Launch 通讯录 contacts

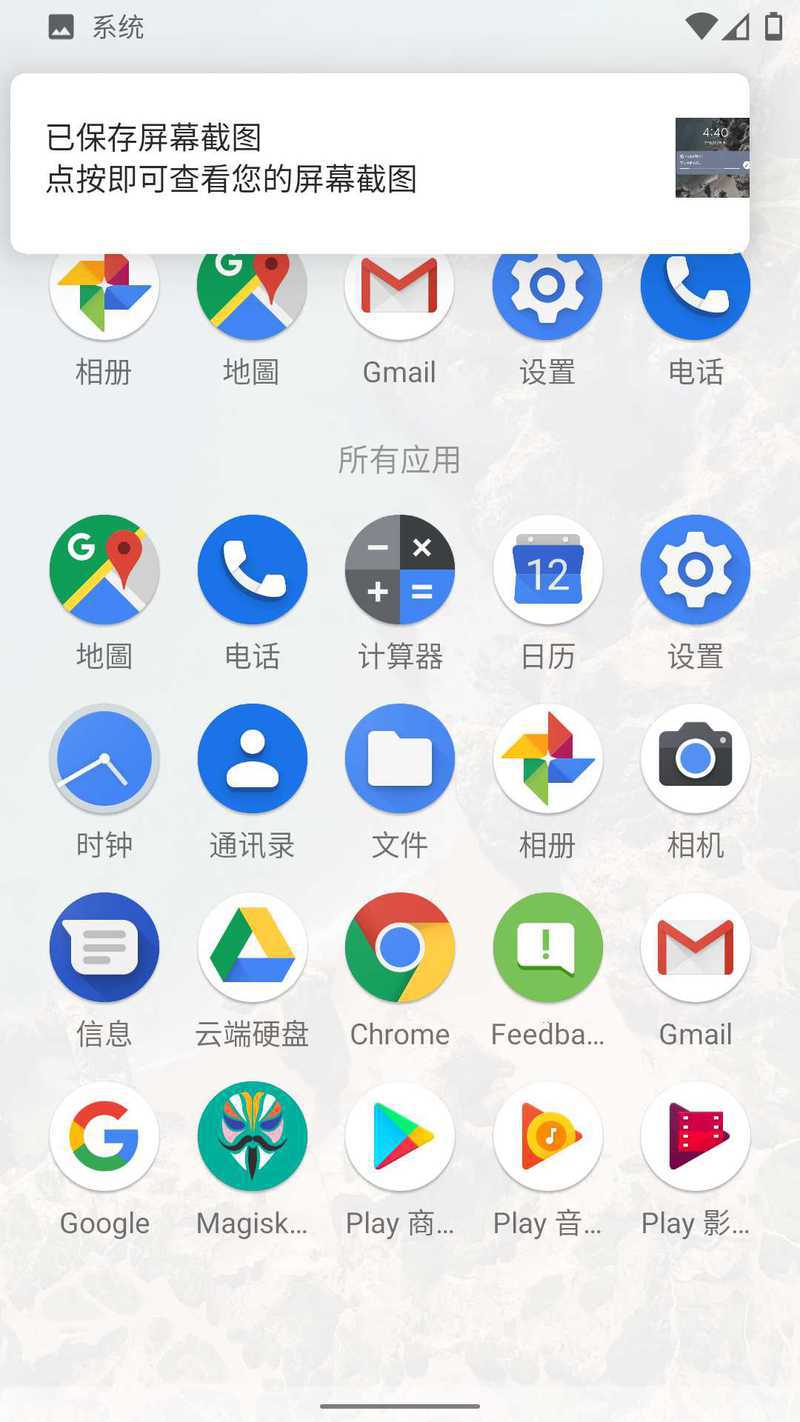point(252,759)
